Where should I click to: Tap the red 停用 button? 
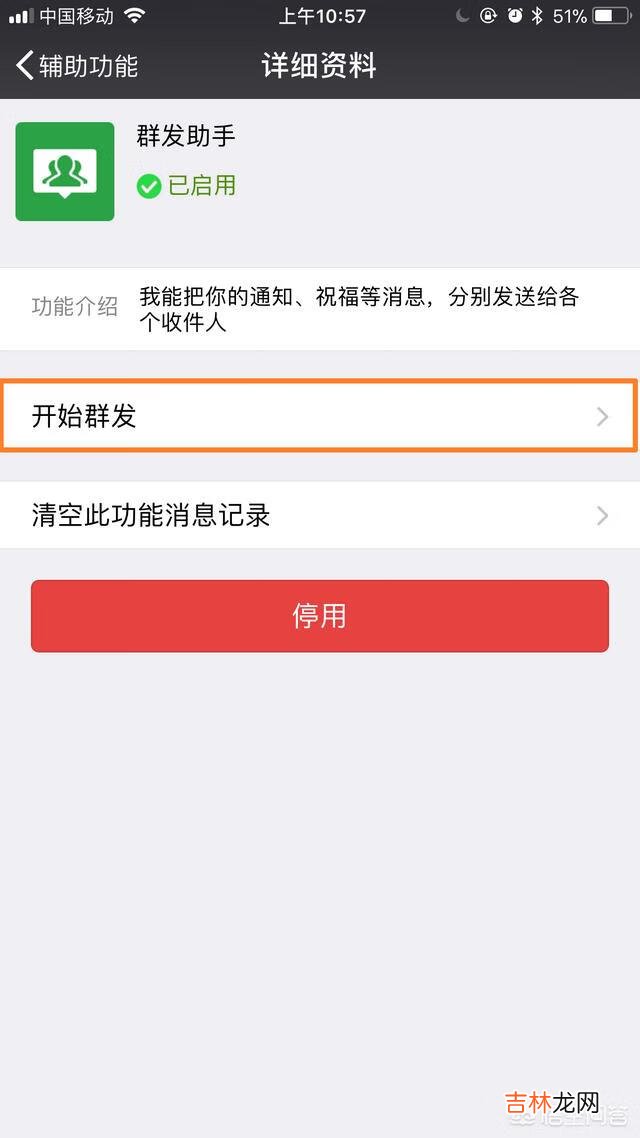click(x=319, y=616)
